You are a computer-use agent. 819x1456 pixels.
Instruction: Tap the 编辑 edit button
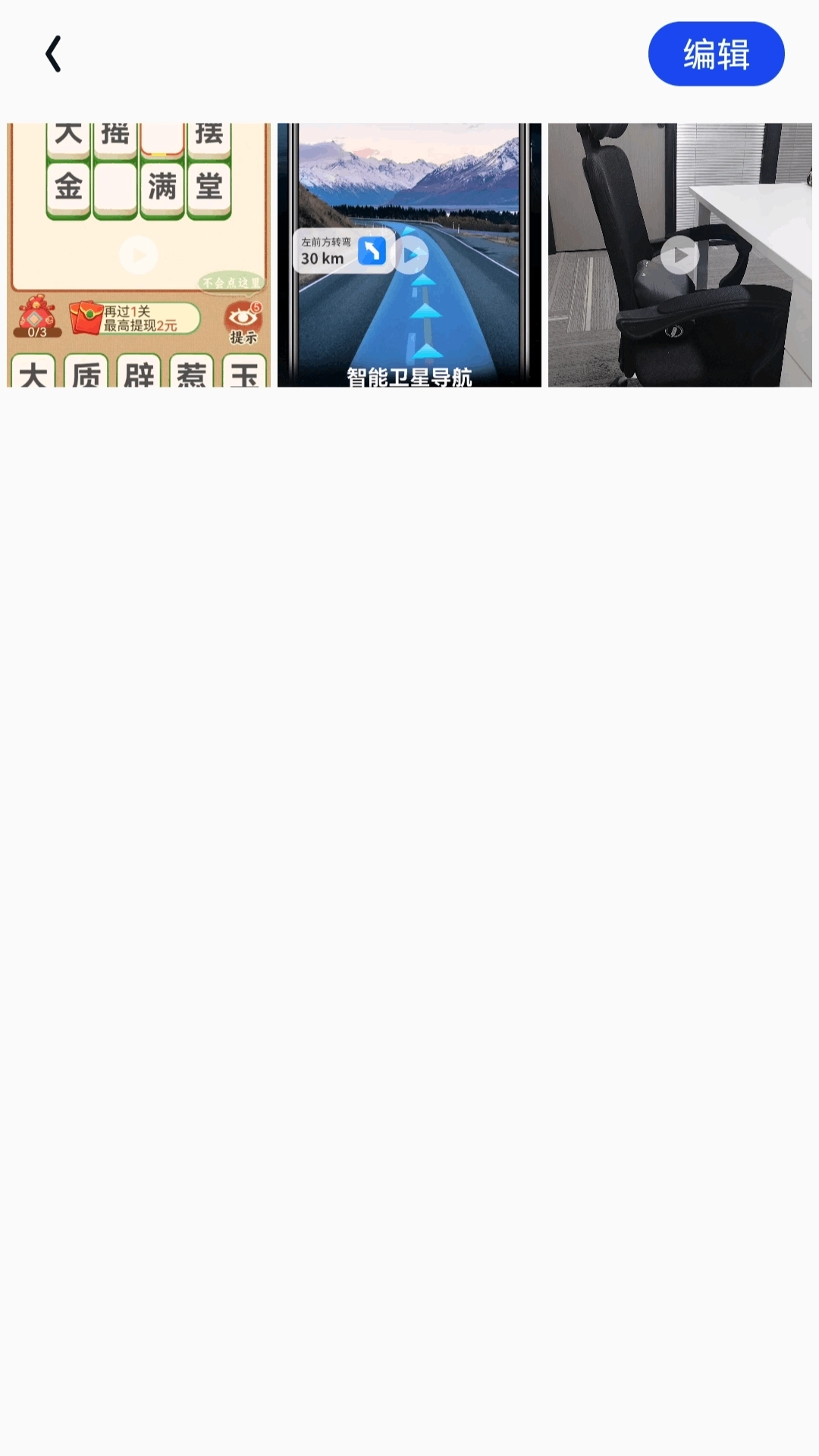[x=716, y=55]
